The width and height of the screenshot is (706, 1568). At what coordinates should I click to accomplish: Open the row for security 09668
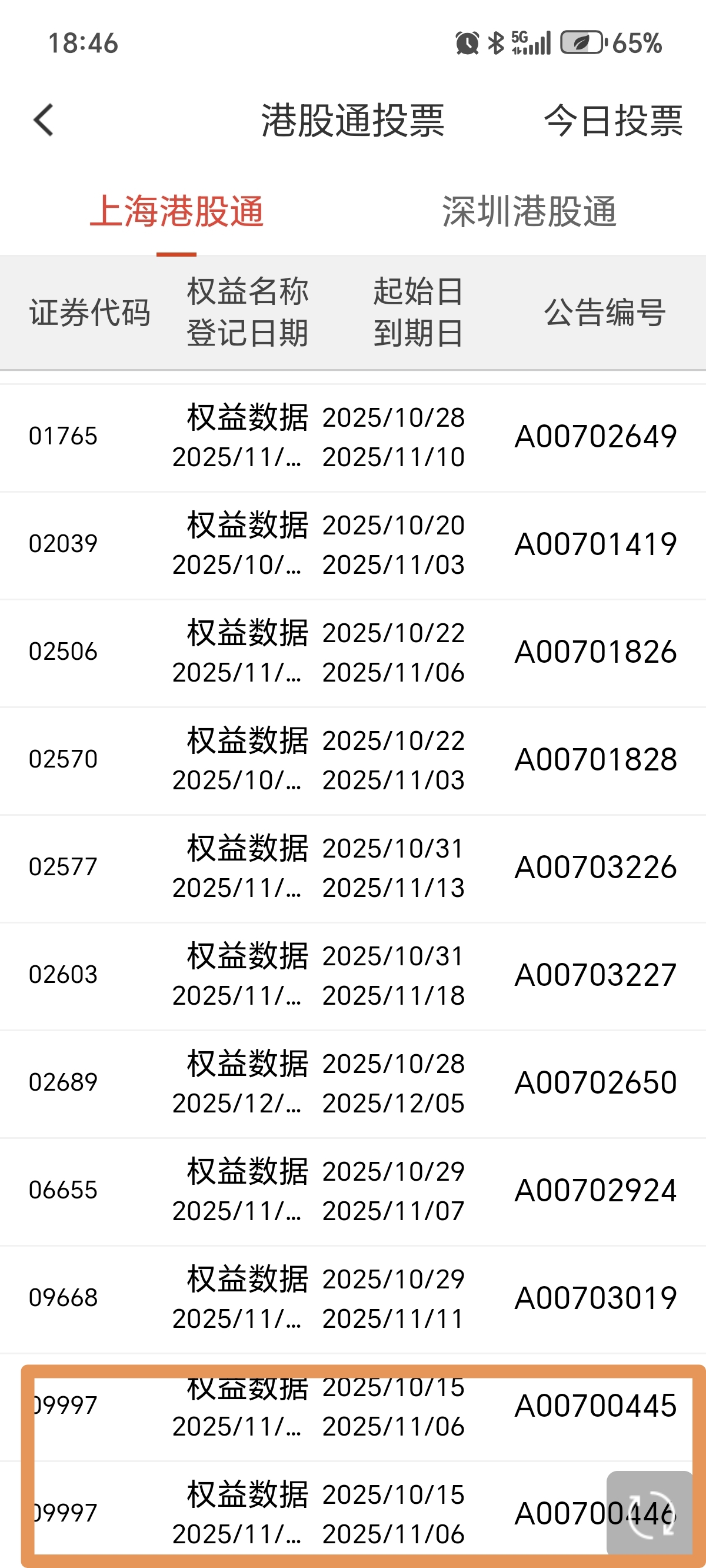[353, 1299]
